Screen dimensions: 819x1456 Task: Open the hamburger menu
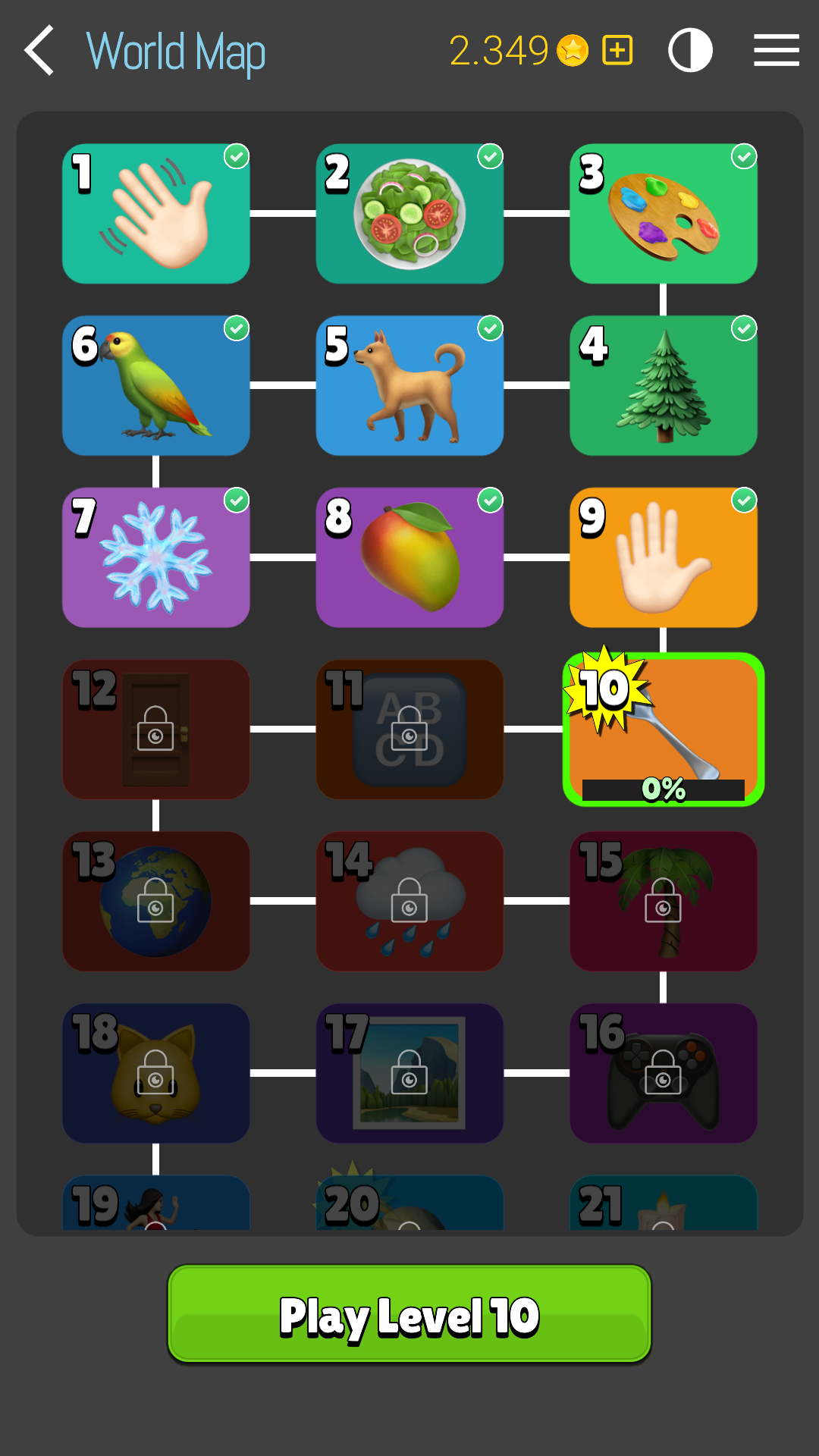tap(776, 51)
